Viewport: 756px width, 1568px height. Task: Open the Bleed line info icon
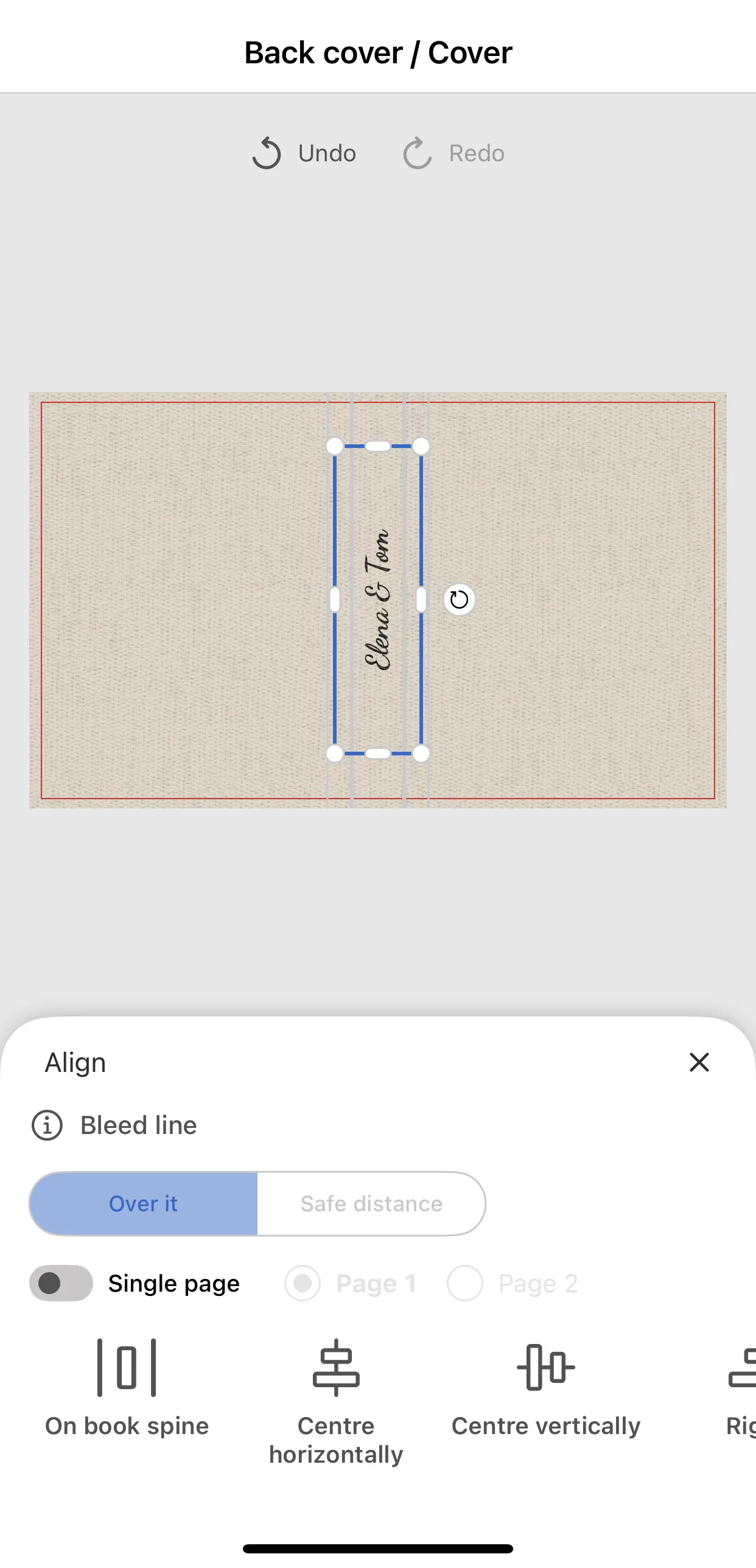coord(47,1125)
